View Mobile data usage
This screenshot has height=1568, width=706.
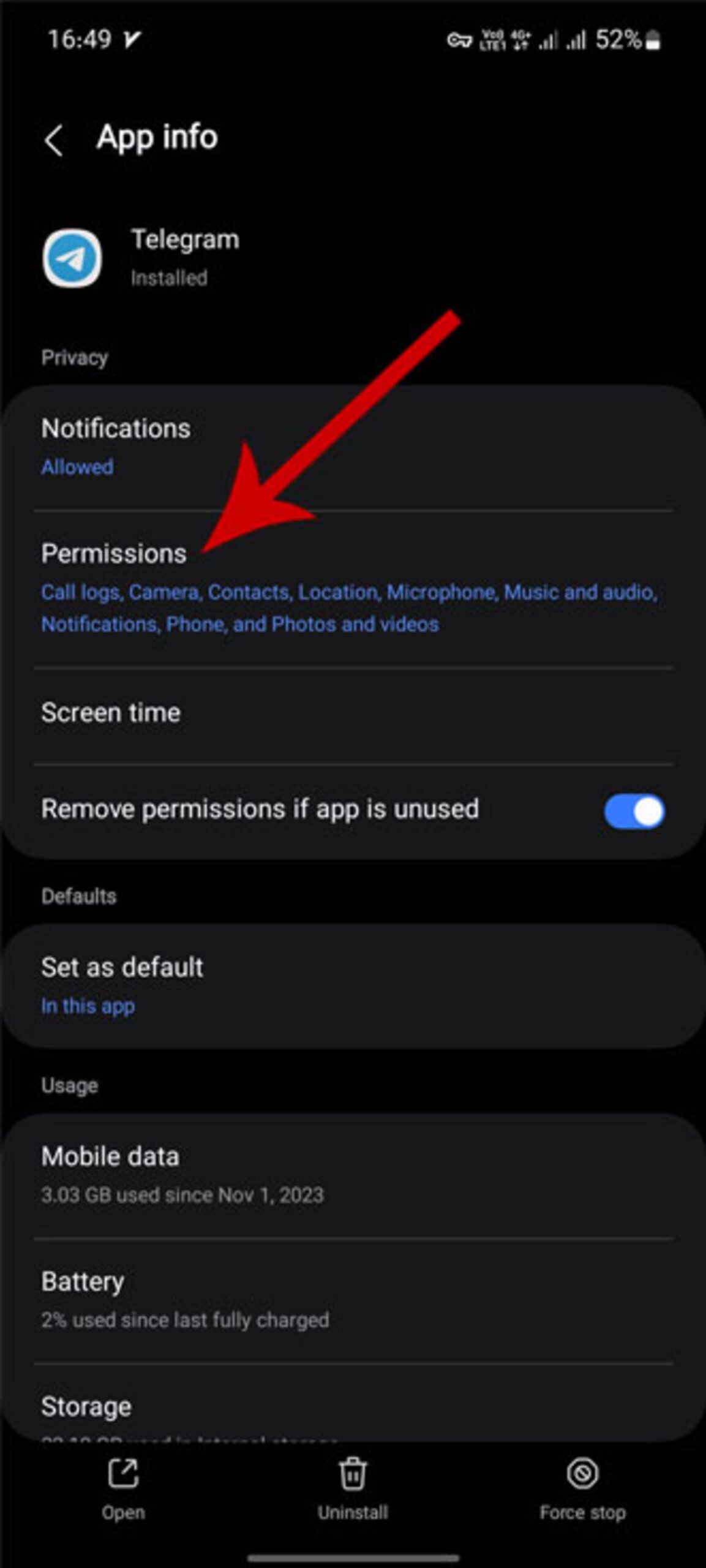[x=353, y=1175]
